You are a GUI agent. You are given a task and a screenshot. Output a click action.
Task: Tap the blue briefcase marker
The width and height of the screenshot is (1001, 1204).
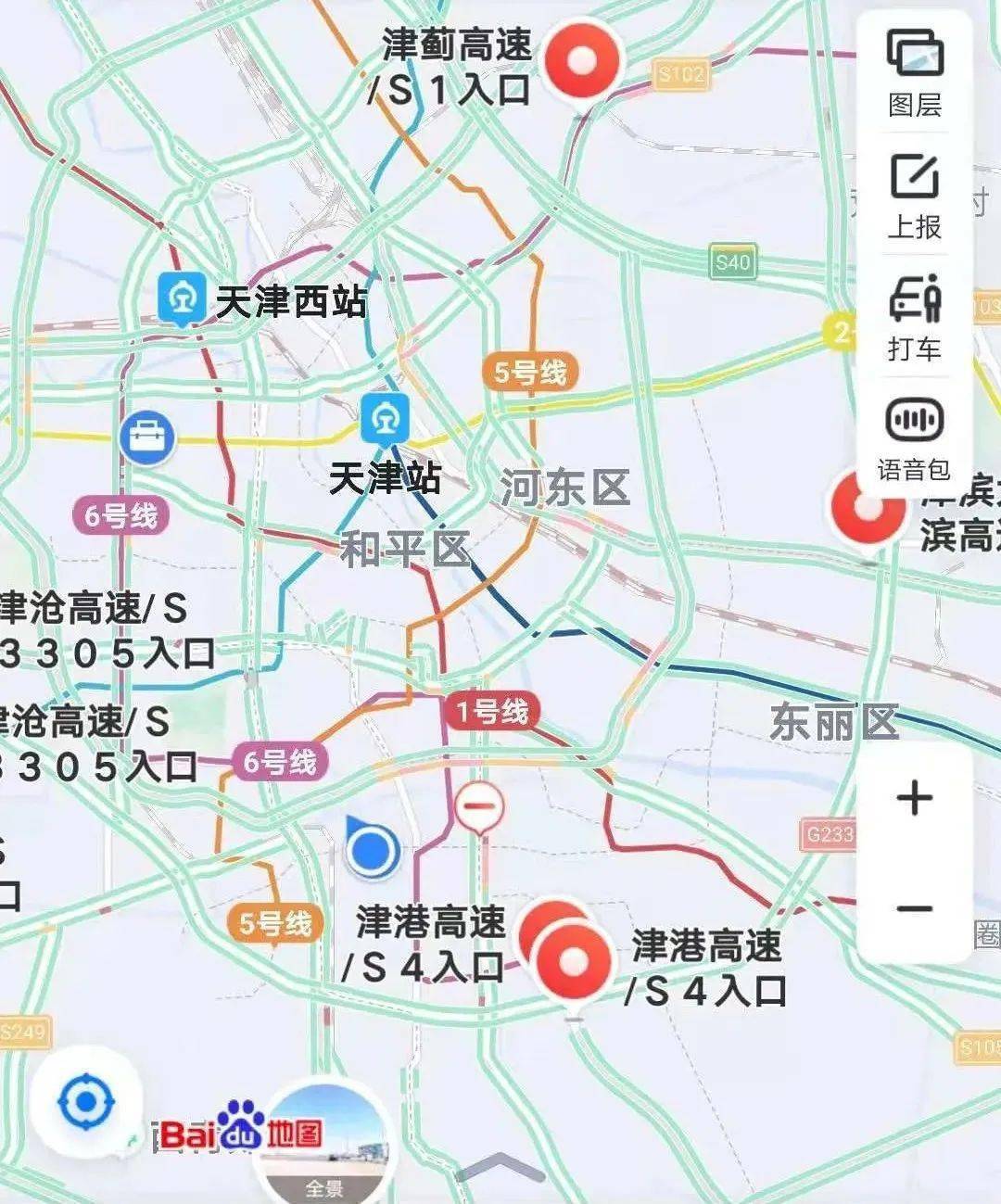(x=146, y=437)
